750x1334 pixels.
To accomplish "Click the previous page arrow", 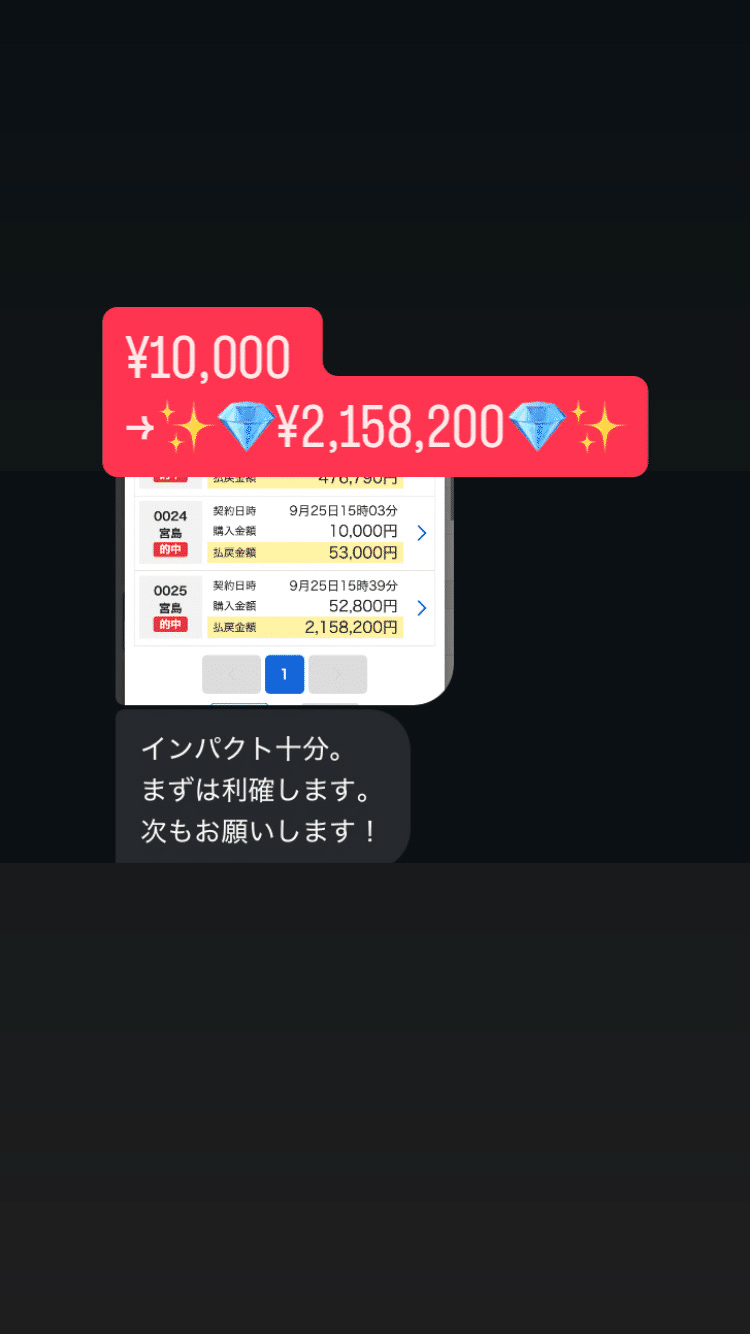I will 231,674.
